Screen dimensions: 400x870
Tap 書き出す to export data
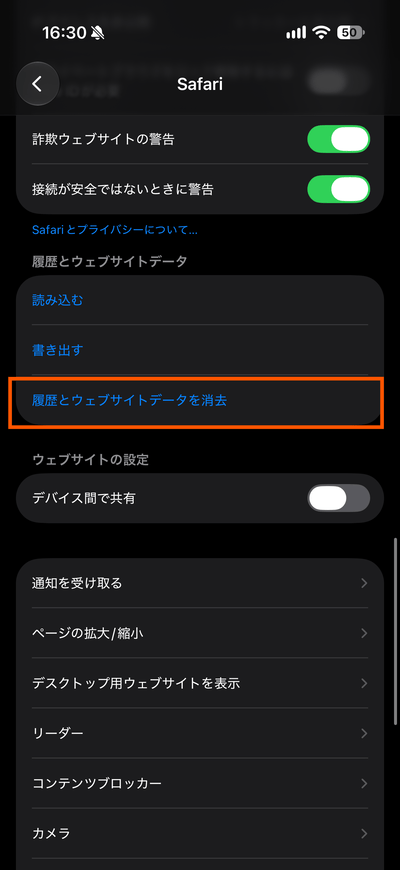tap(200, 350)
